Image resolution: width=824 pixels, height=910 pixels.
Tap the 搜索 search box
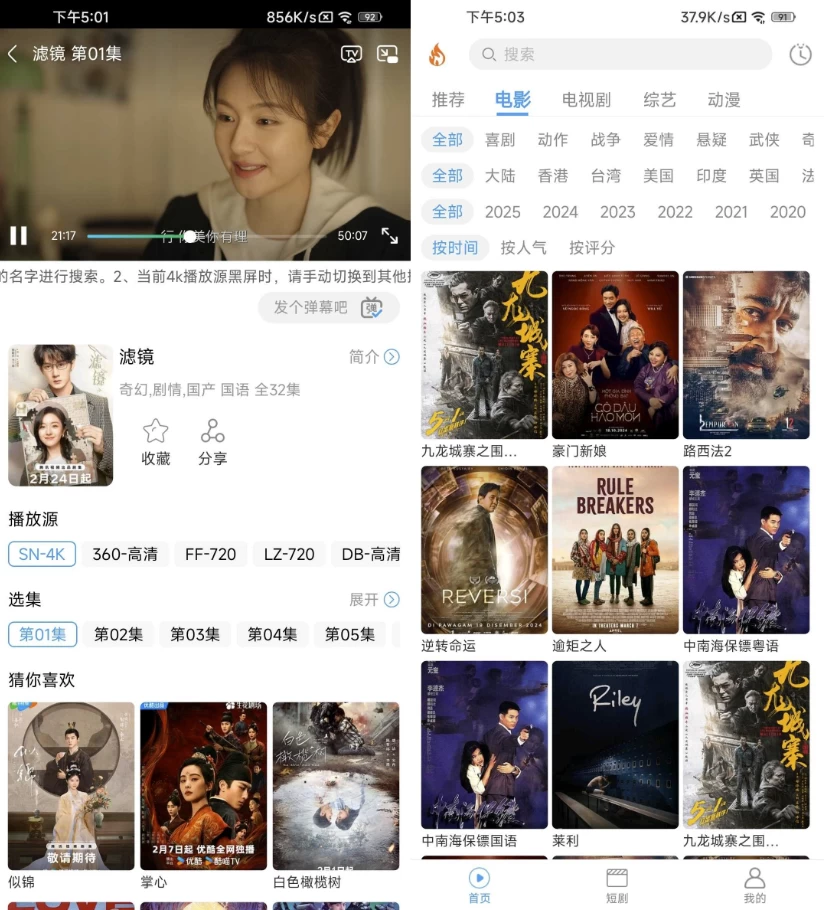tap(620, 54)
